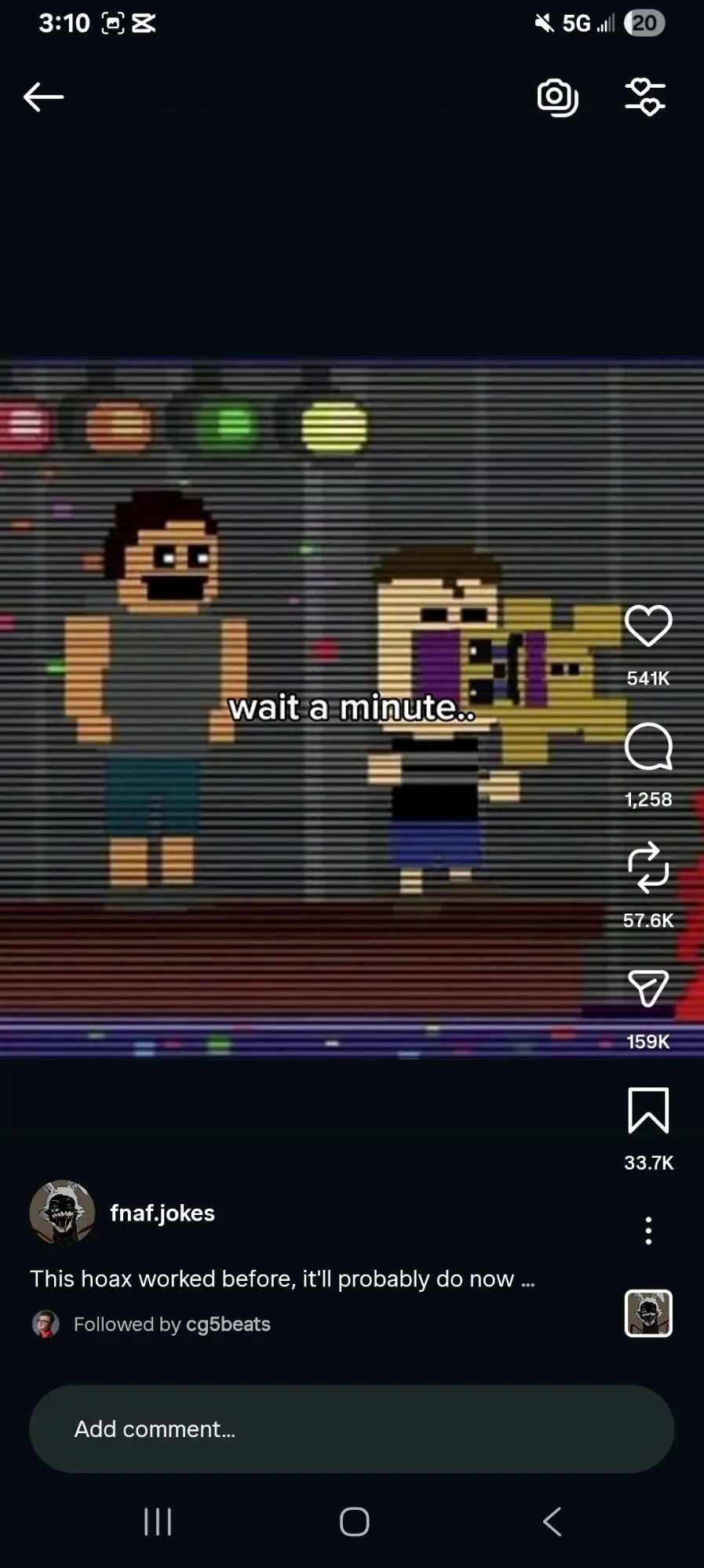Like this reel with the heart icon
The image size is (704, 1568).
click(648, 625)
